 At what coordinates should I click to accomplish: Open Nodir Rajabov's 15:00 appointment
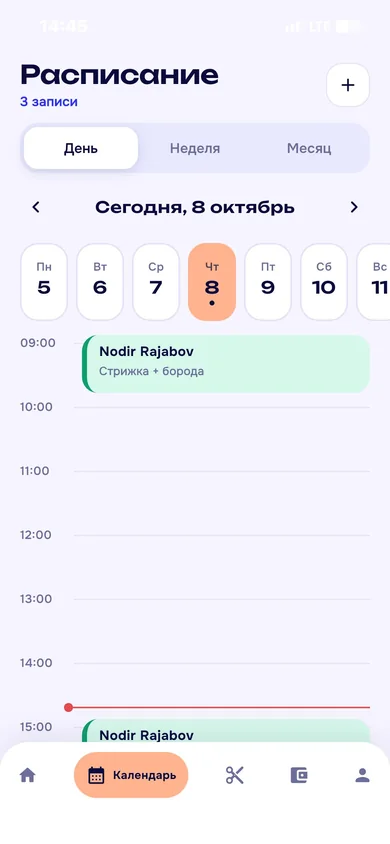[x=226, y=731]
